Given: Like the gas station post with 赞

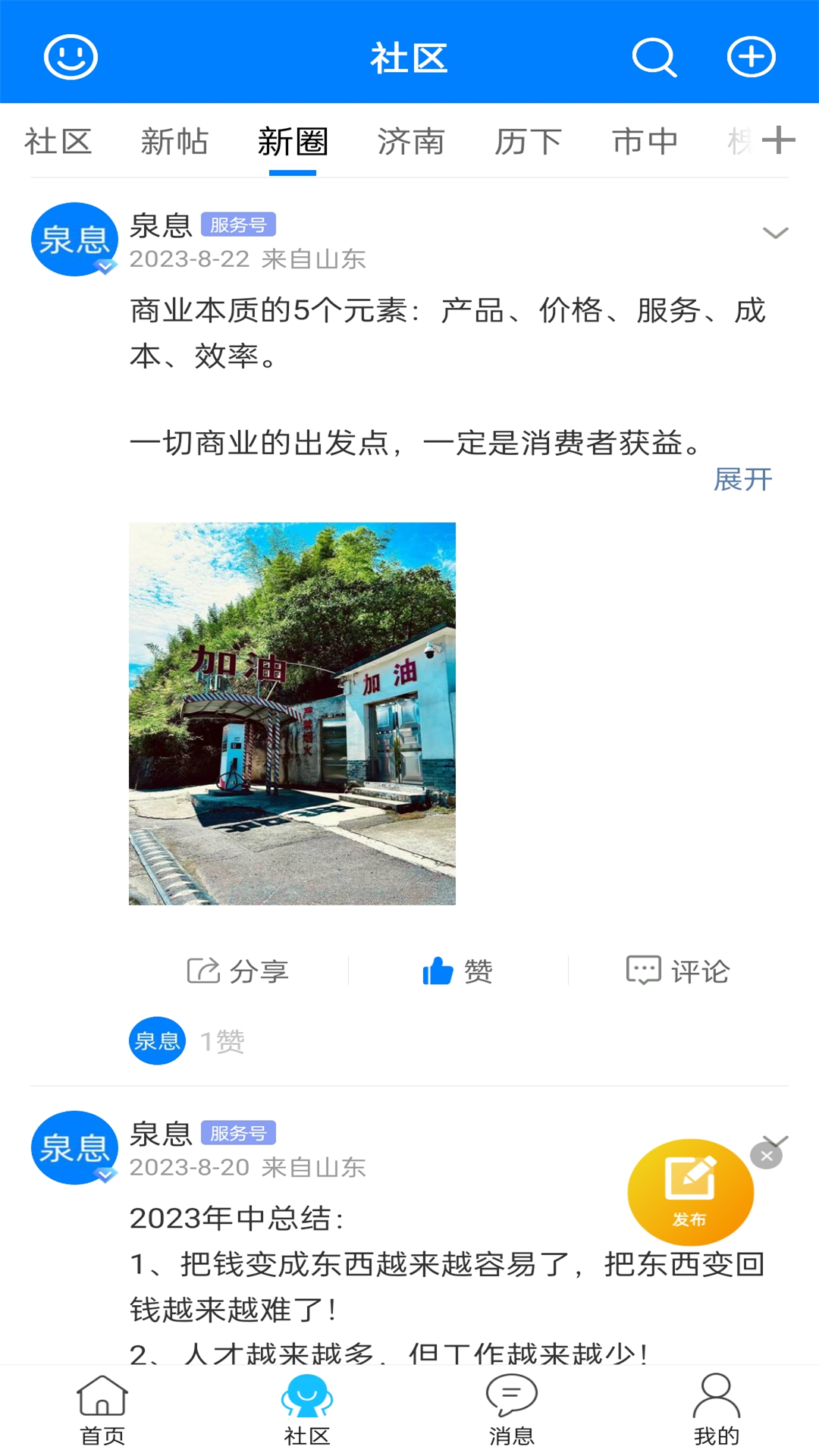Looking at the screenshot, I should tap(456, 971).
